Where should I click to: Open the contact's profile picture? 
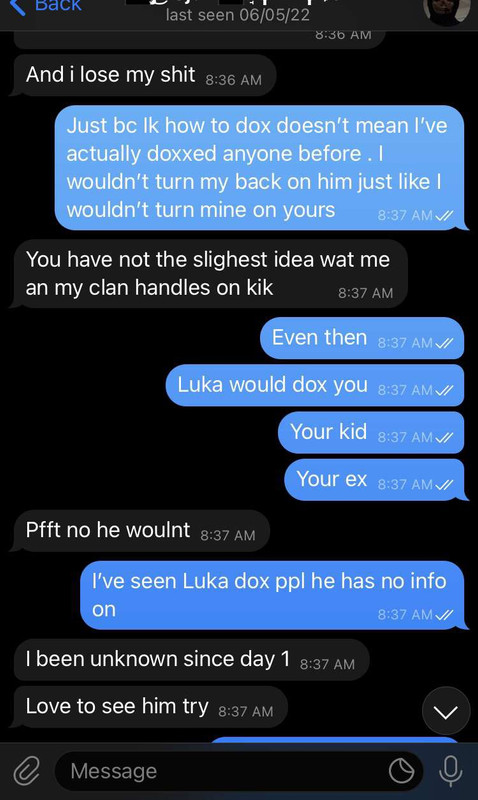pos(447,10)
